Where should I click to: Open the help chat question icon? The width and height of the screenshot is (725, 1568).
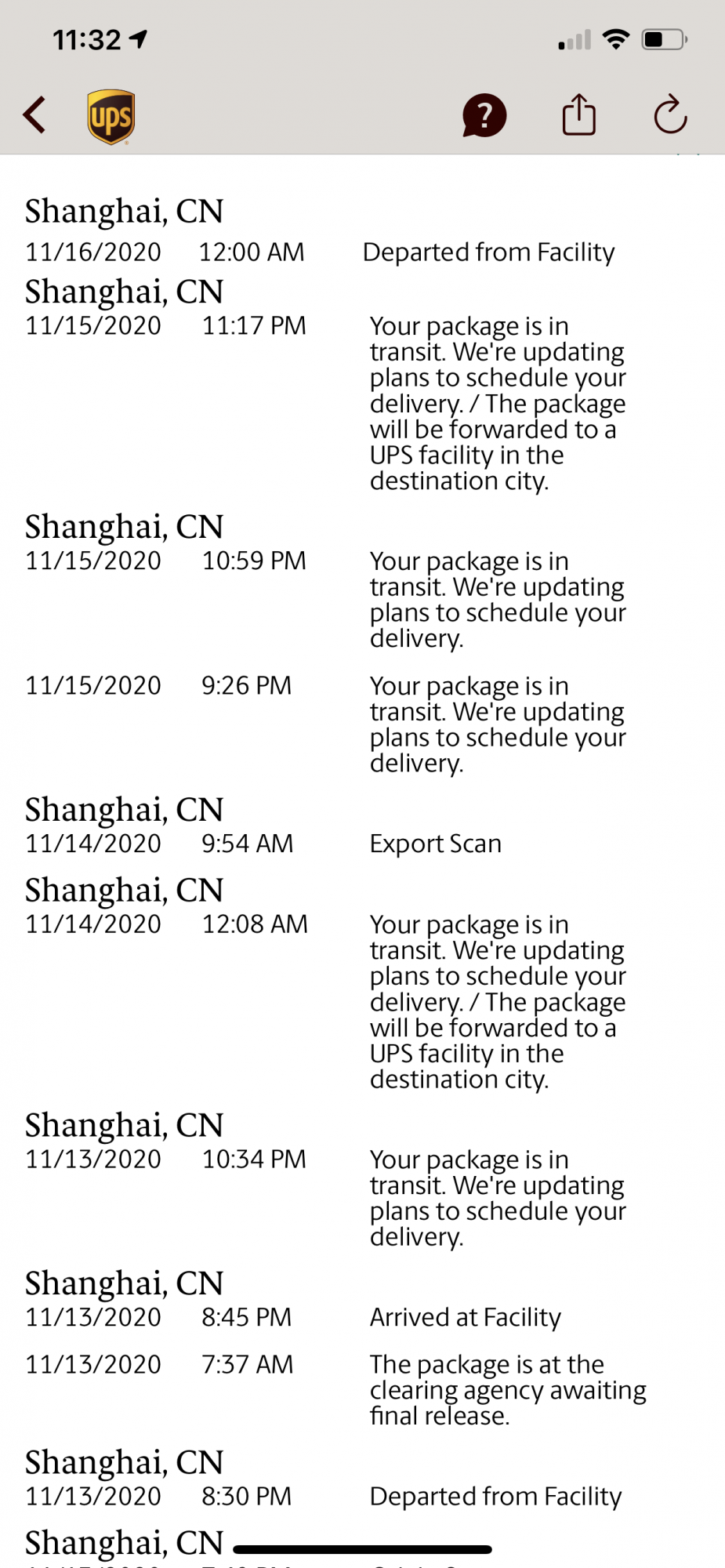pyautogui.click(x=484, y=116)
